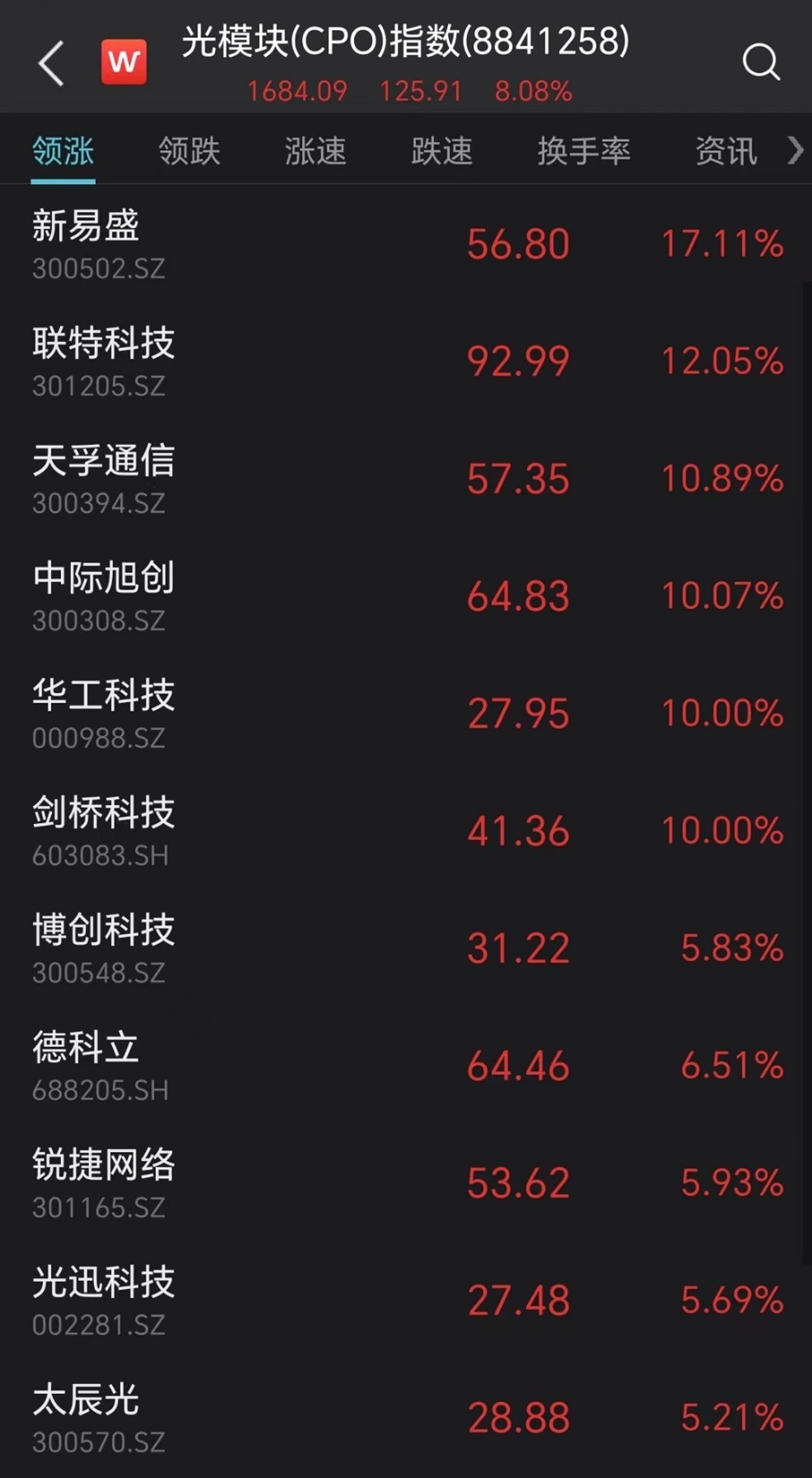812x1478 pixels.
Task: View 天孚通信 stock row
Action: tap(406, 479)
